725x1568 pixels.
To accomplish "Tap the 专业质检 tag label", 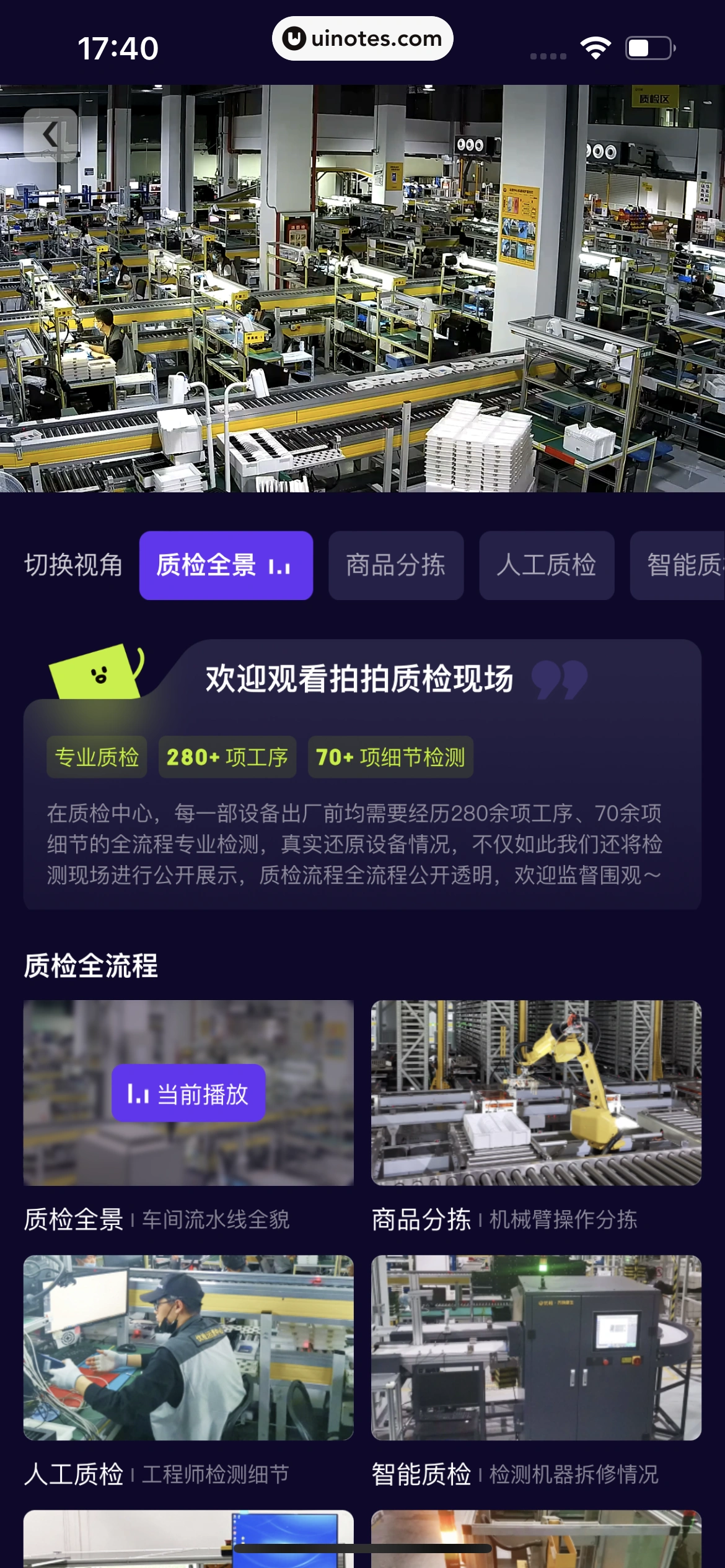I will [97, 757].
